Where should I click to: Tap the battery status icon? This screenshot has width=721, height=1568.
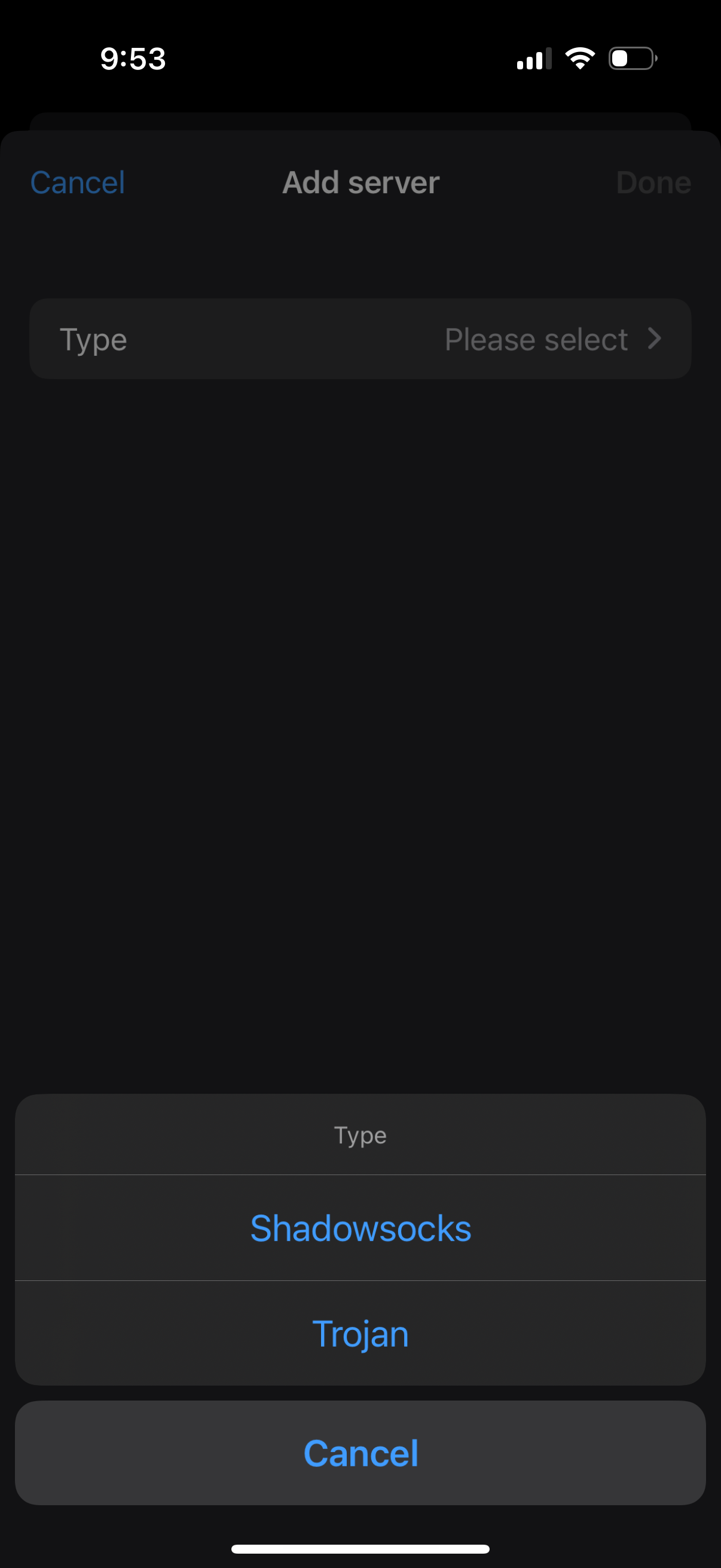coord(631,58)
